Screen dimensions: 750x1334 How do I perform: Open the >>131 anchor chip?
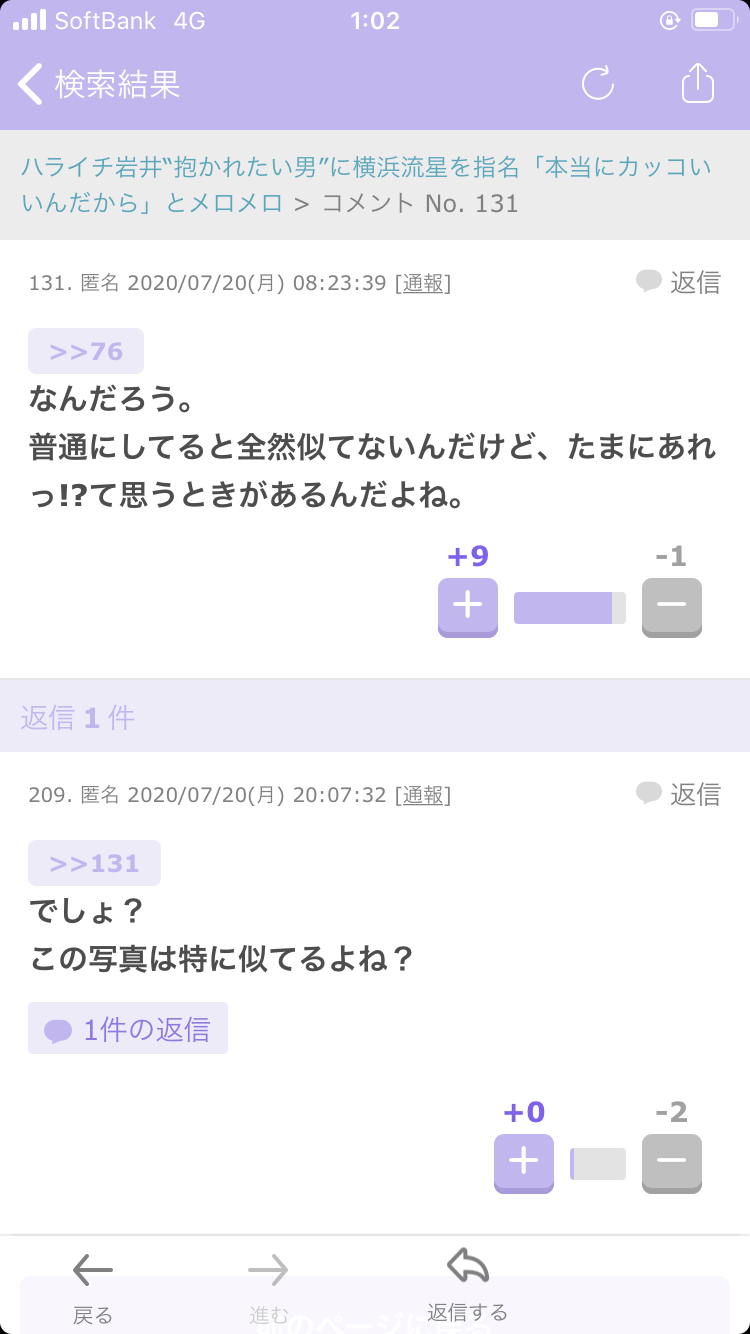[94, 863]
